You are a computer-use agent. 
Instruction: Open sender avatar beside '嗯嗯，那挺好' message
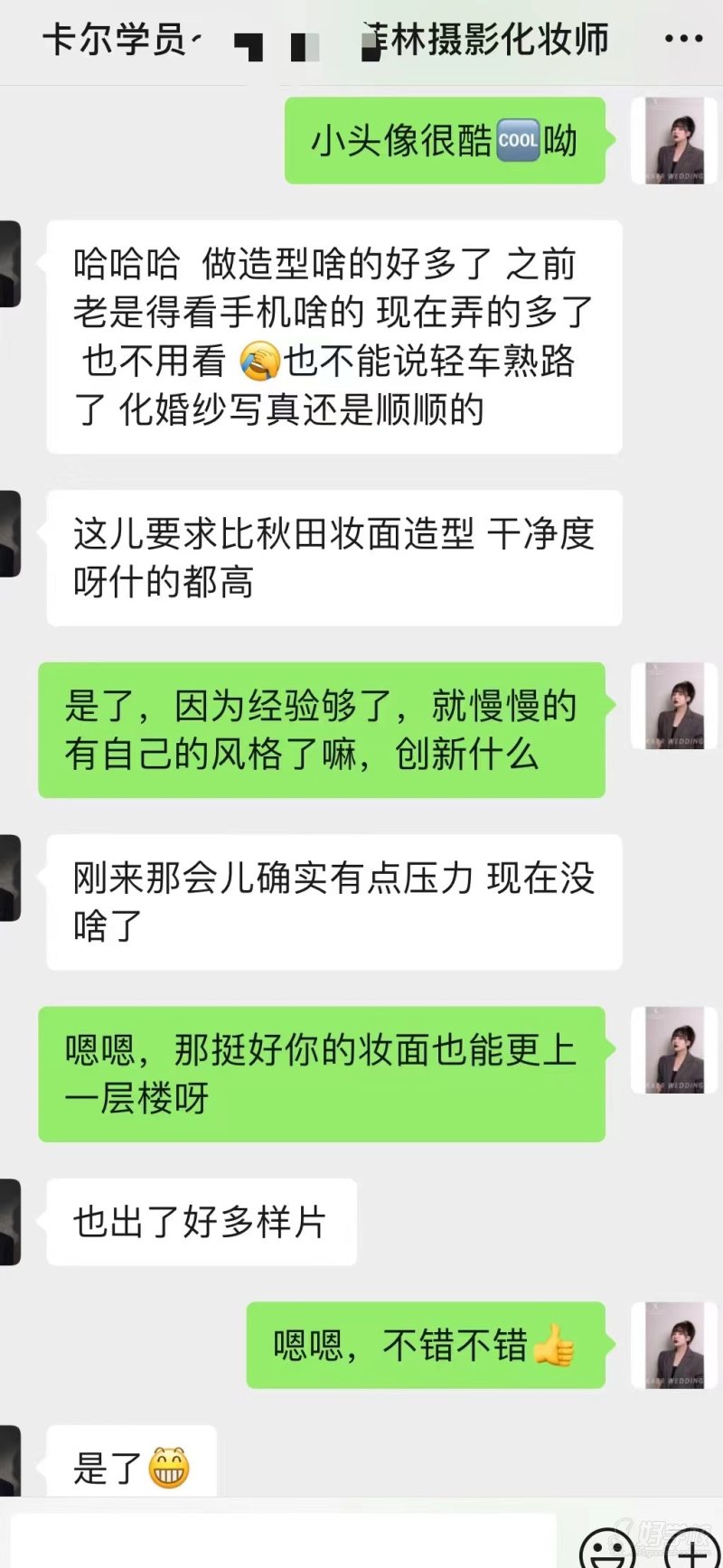point(673,1050)
